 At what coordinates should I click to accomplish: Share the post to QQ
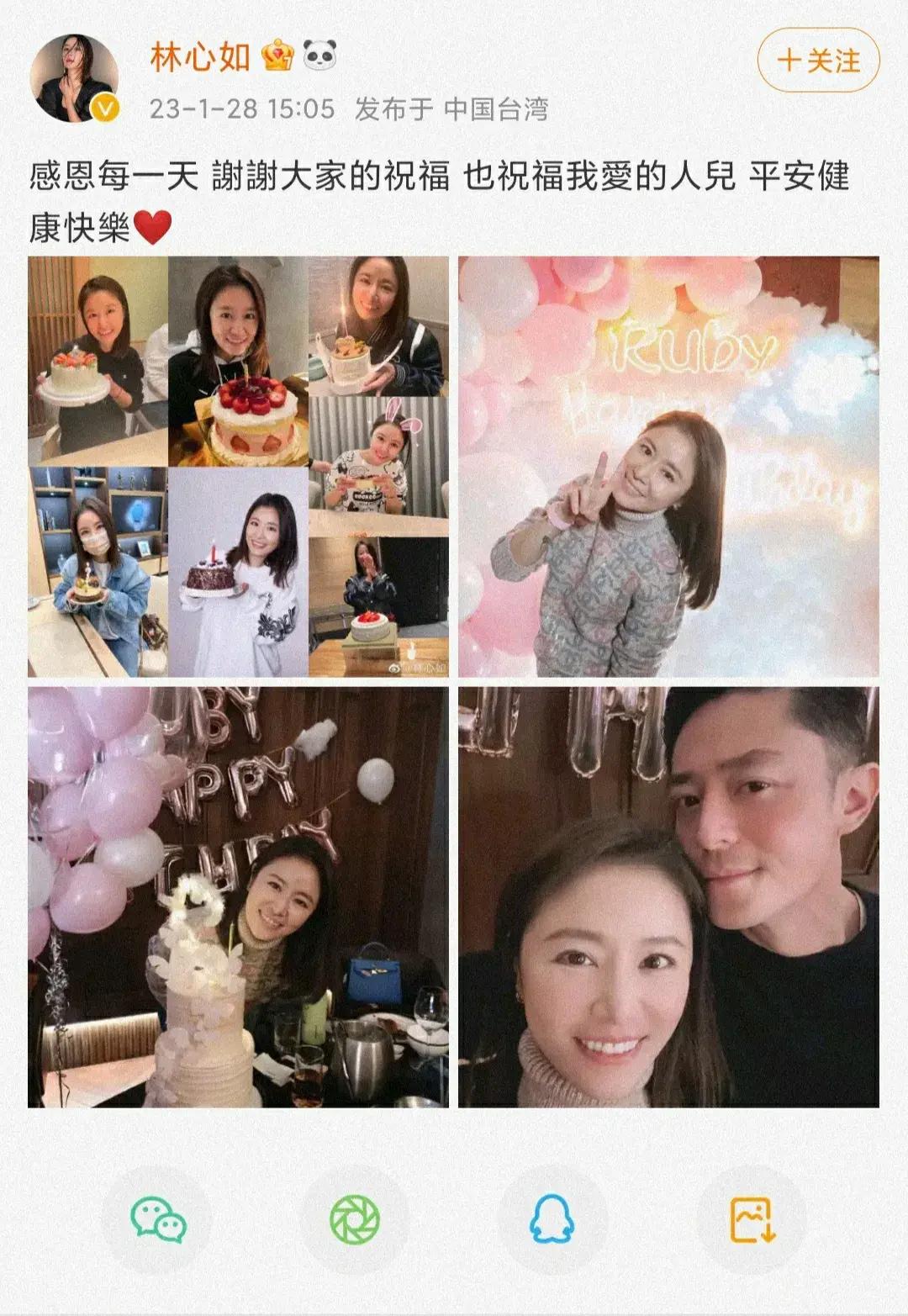tap(552, 1219)
